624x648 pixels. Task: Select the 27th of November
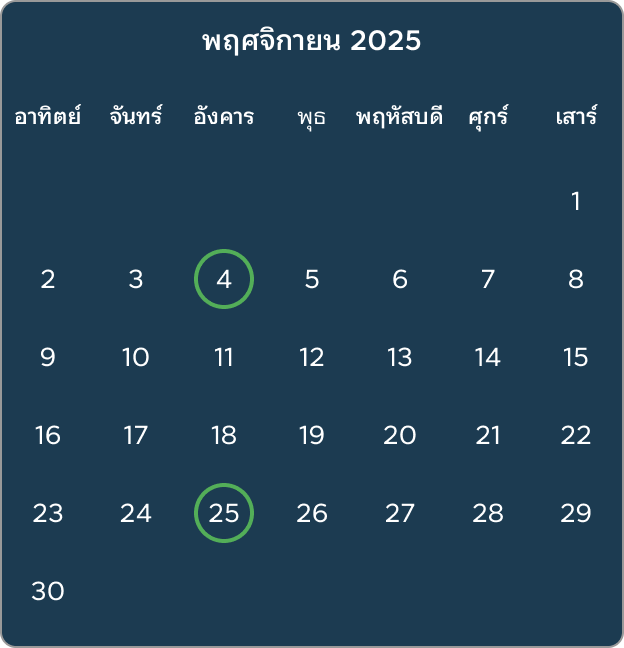(400, 513)
